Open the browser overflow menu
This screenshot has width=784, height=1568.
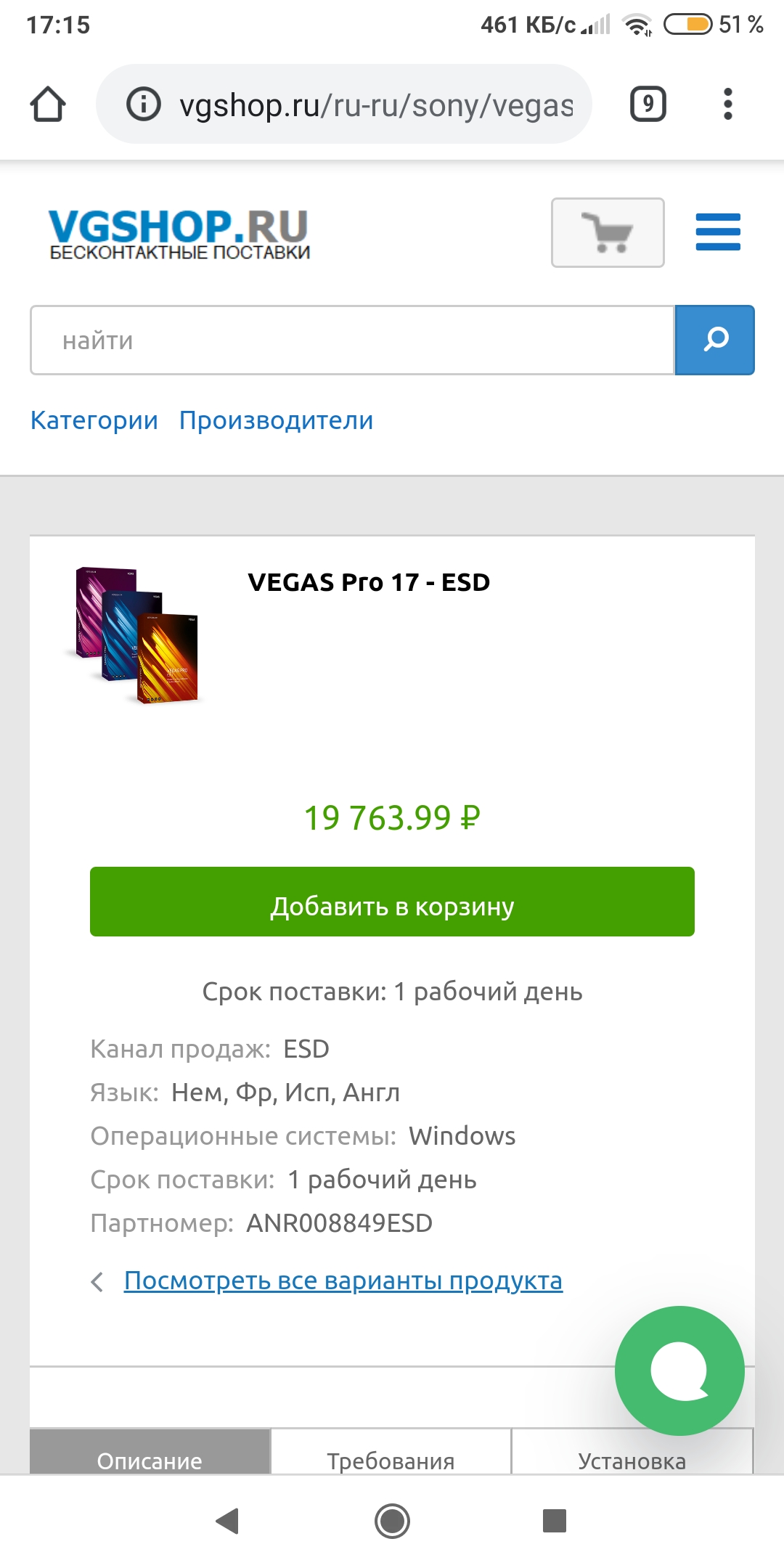pyautogui.click(x=727, y=104)
